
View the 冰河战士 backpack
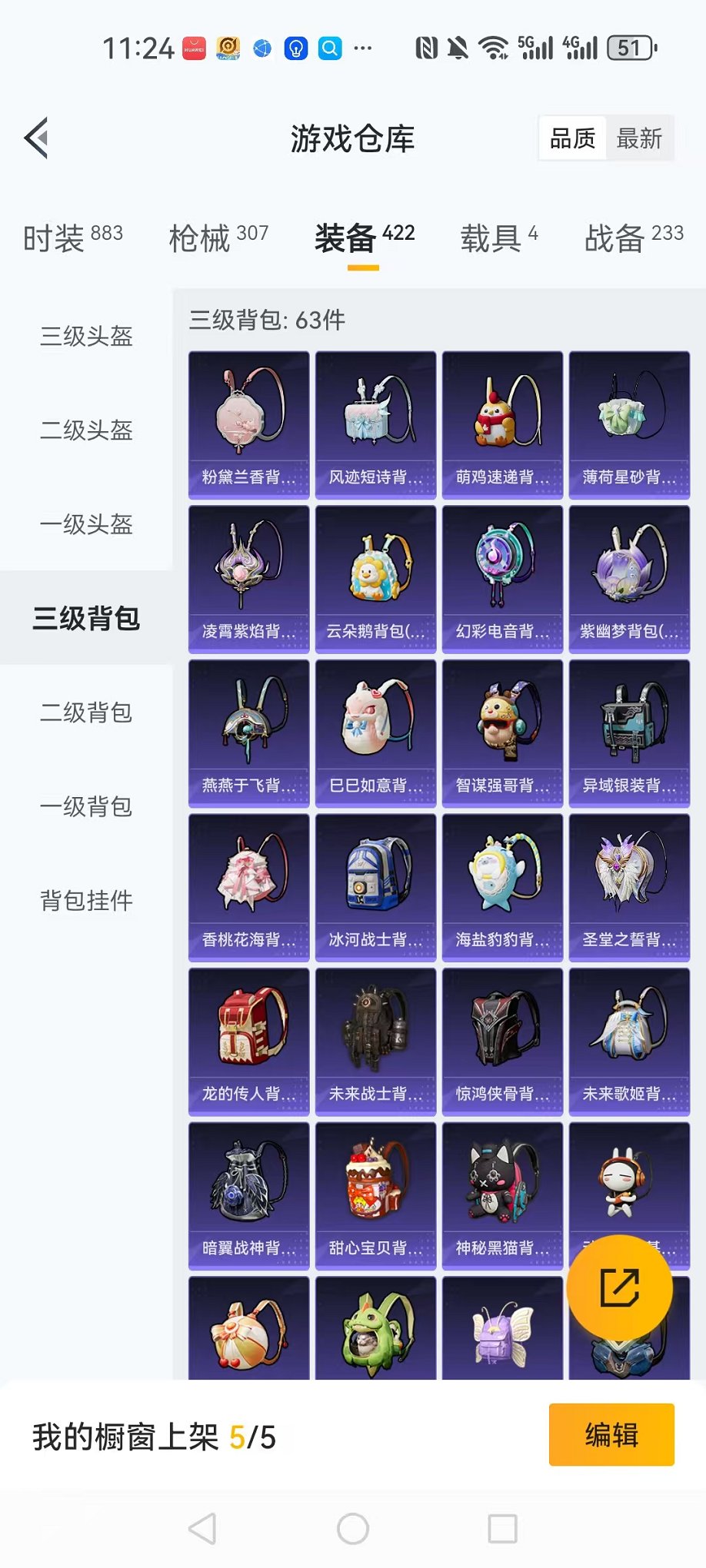tap(375, 888)
